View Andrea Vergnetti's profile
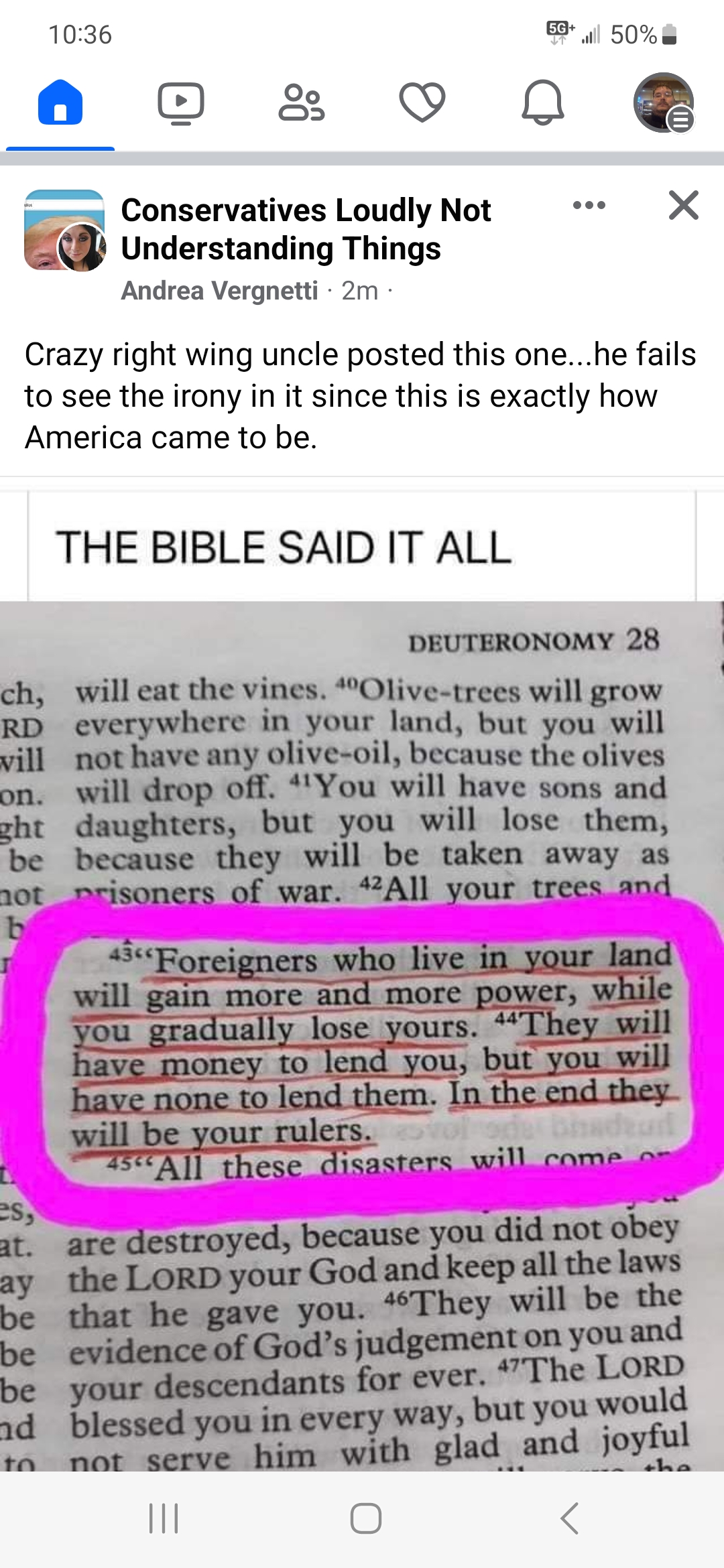This screenshot has height=1568, width=724. coord(219,291)
